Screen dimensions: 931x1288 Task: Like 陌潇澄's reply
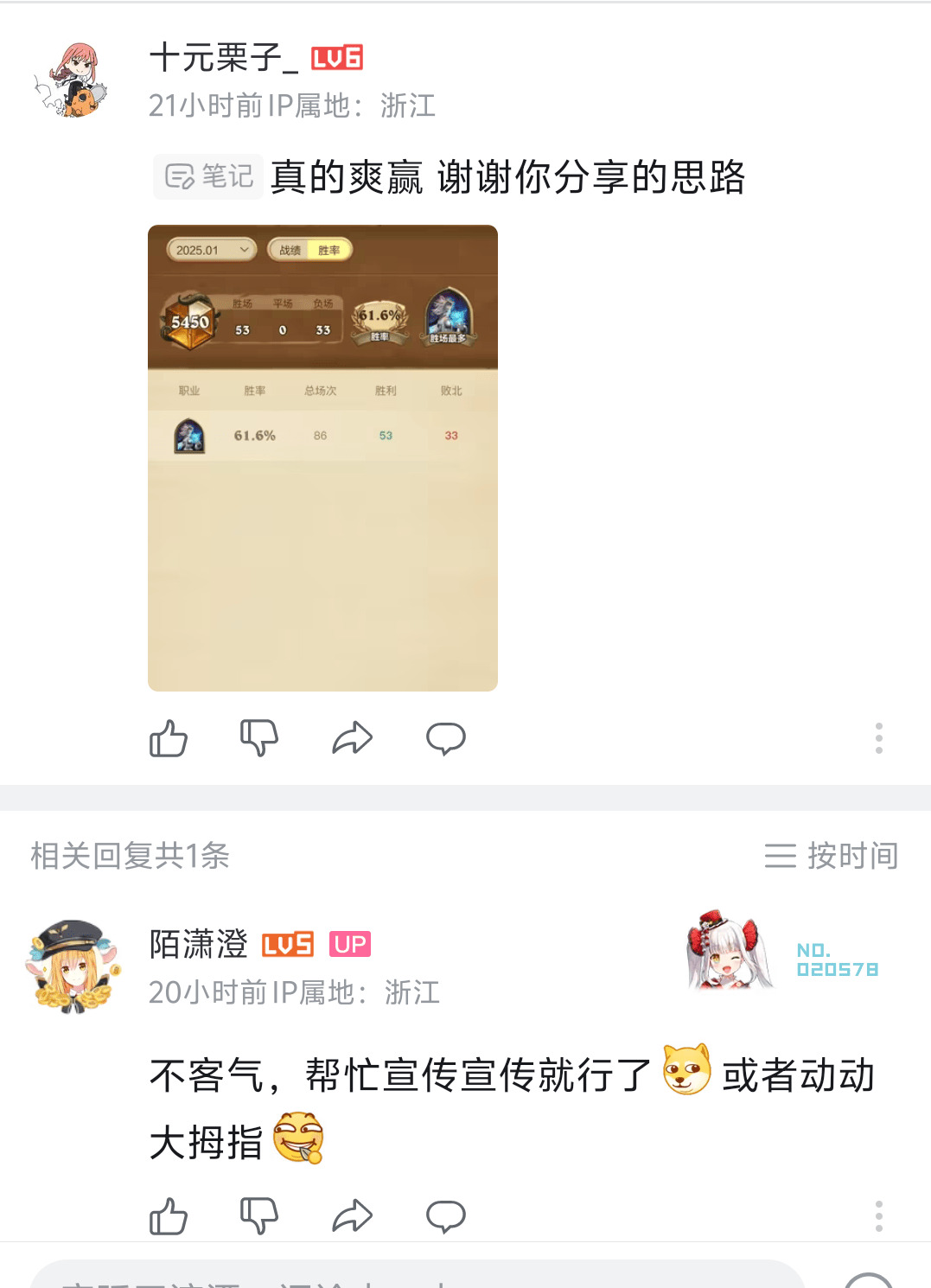coord(169,1216)
